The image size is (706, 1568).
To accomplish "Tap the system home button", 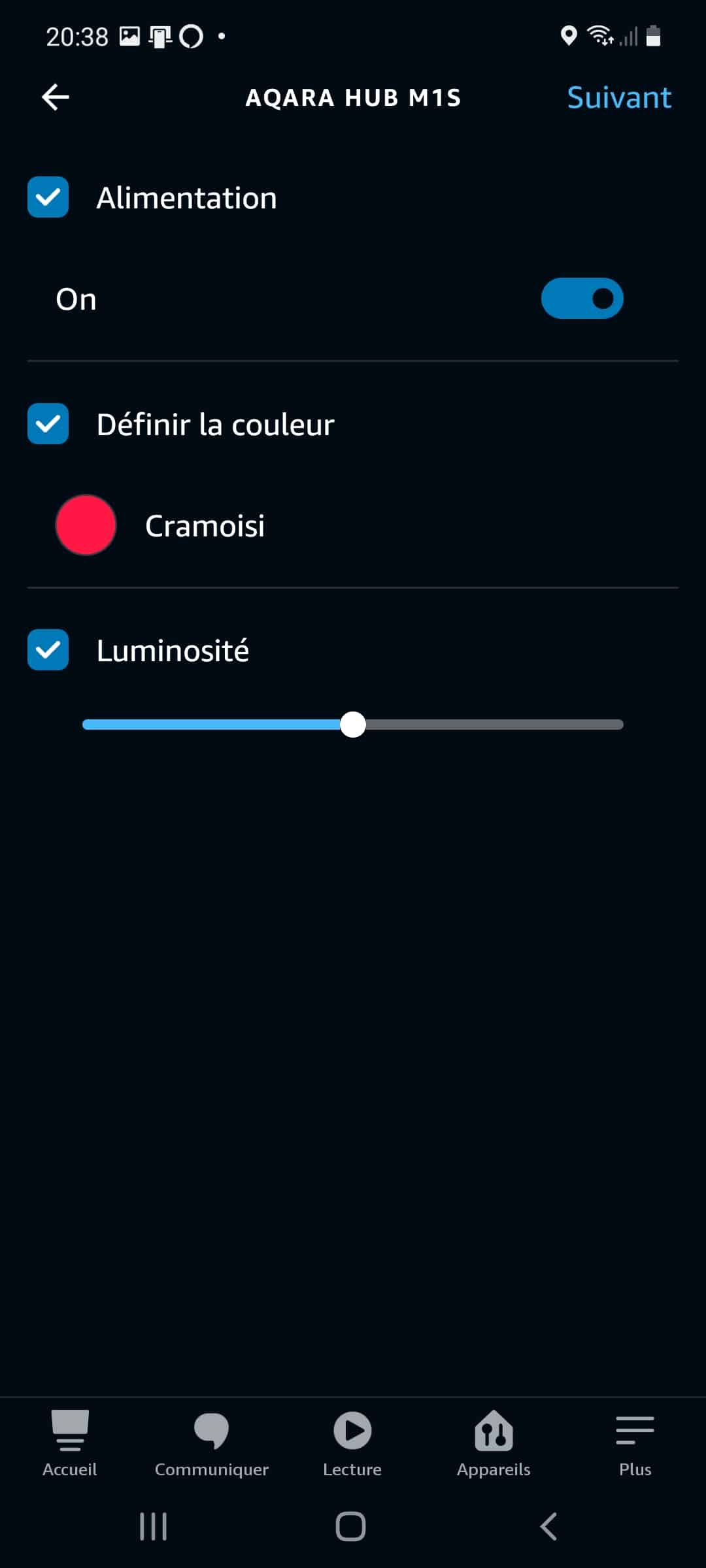I will click(x=351, y=1527).
